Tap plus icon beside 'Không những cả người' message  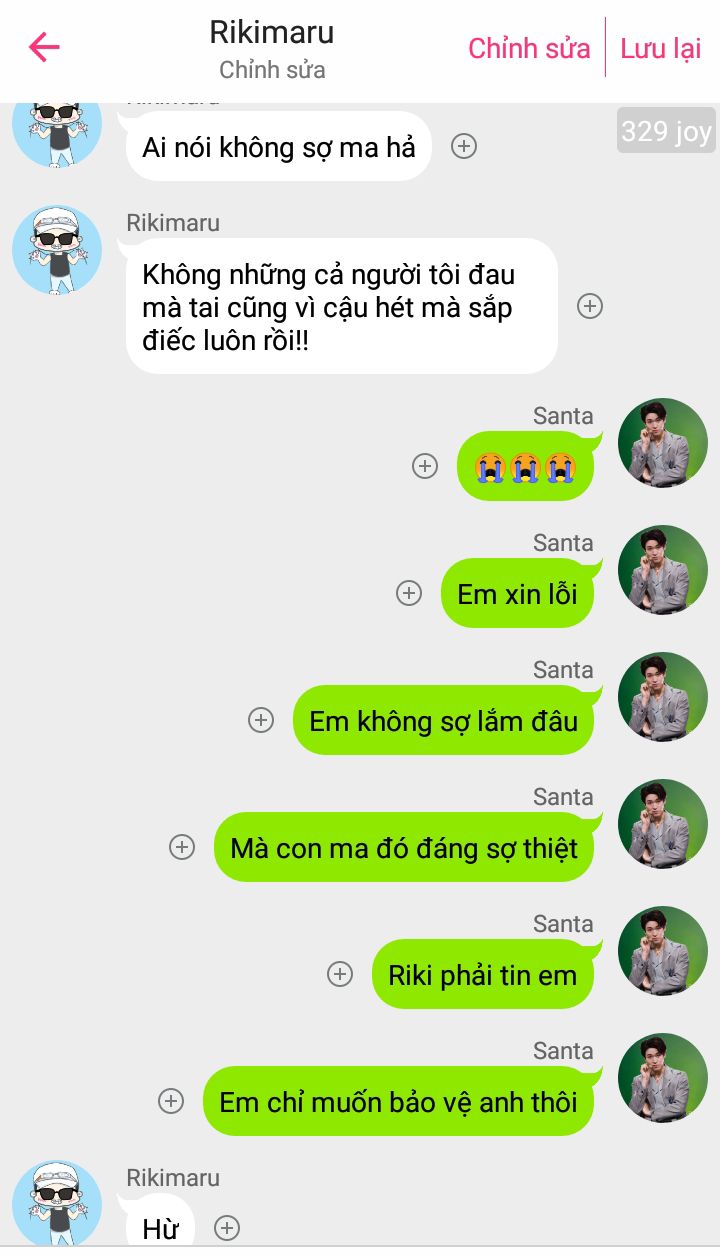click(590, 306)
